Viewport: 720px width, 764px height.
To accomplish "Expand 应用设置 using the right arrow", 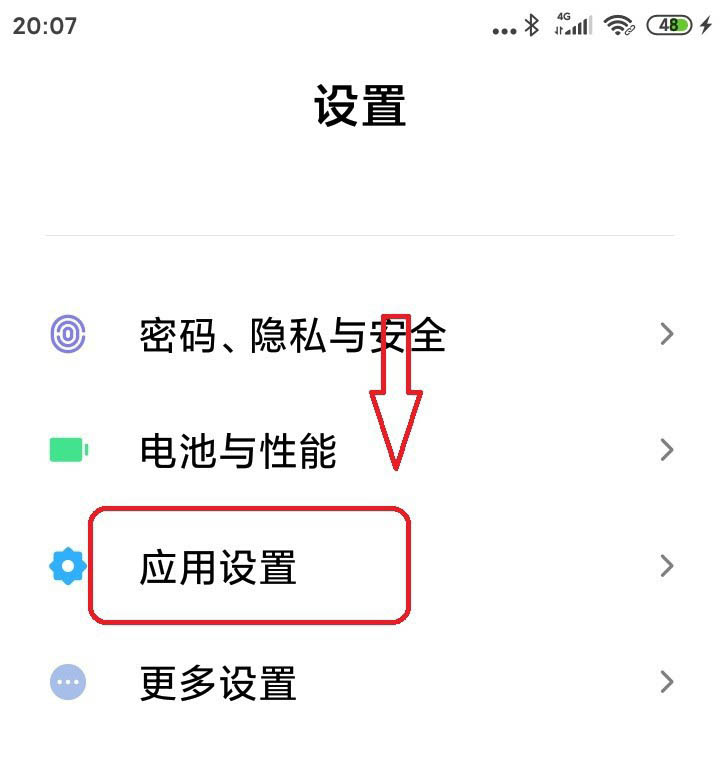I will coord(667,566).
